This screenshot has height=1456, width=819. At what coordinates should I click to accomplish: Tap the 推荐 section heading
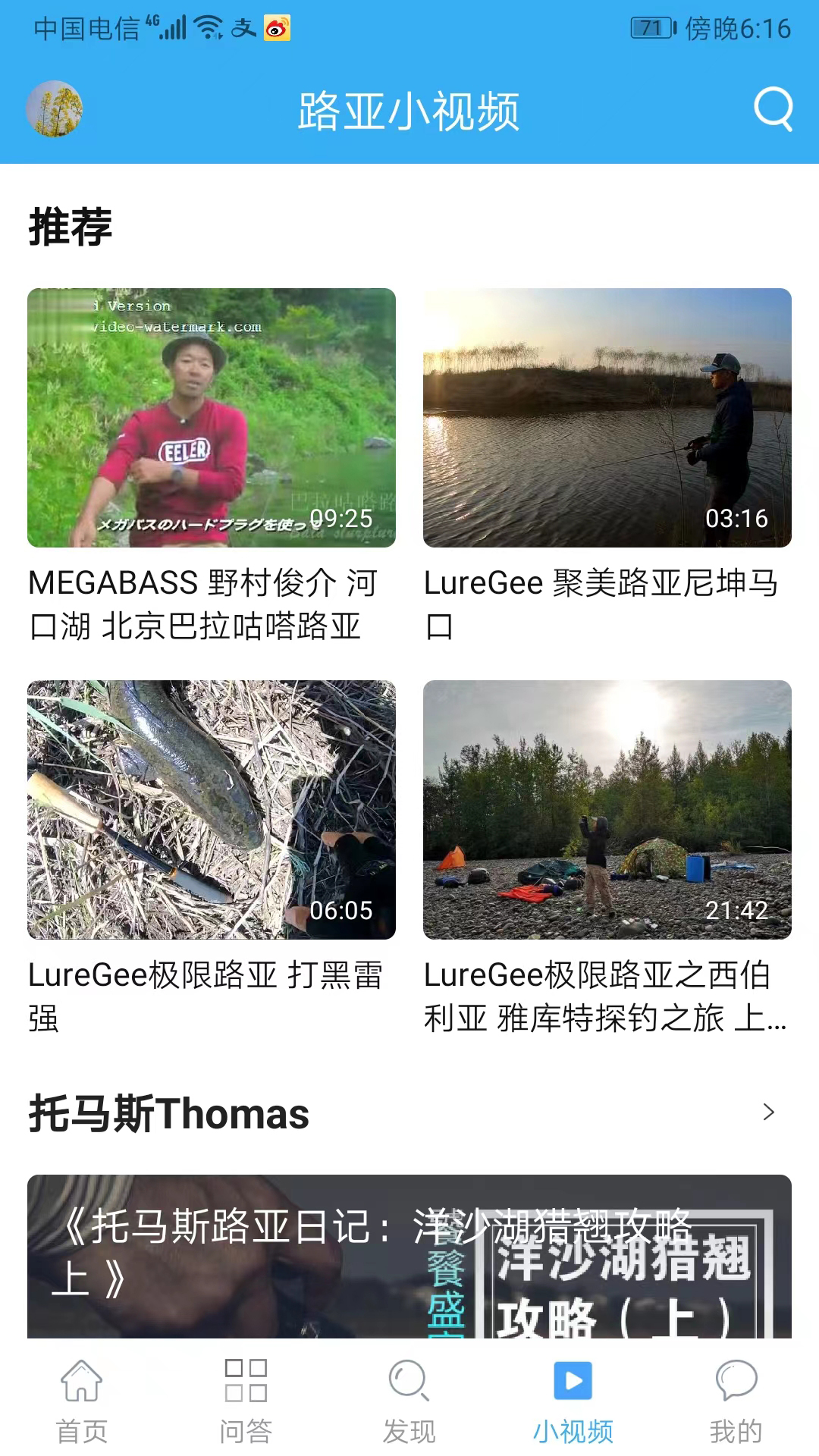69,225
